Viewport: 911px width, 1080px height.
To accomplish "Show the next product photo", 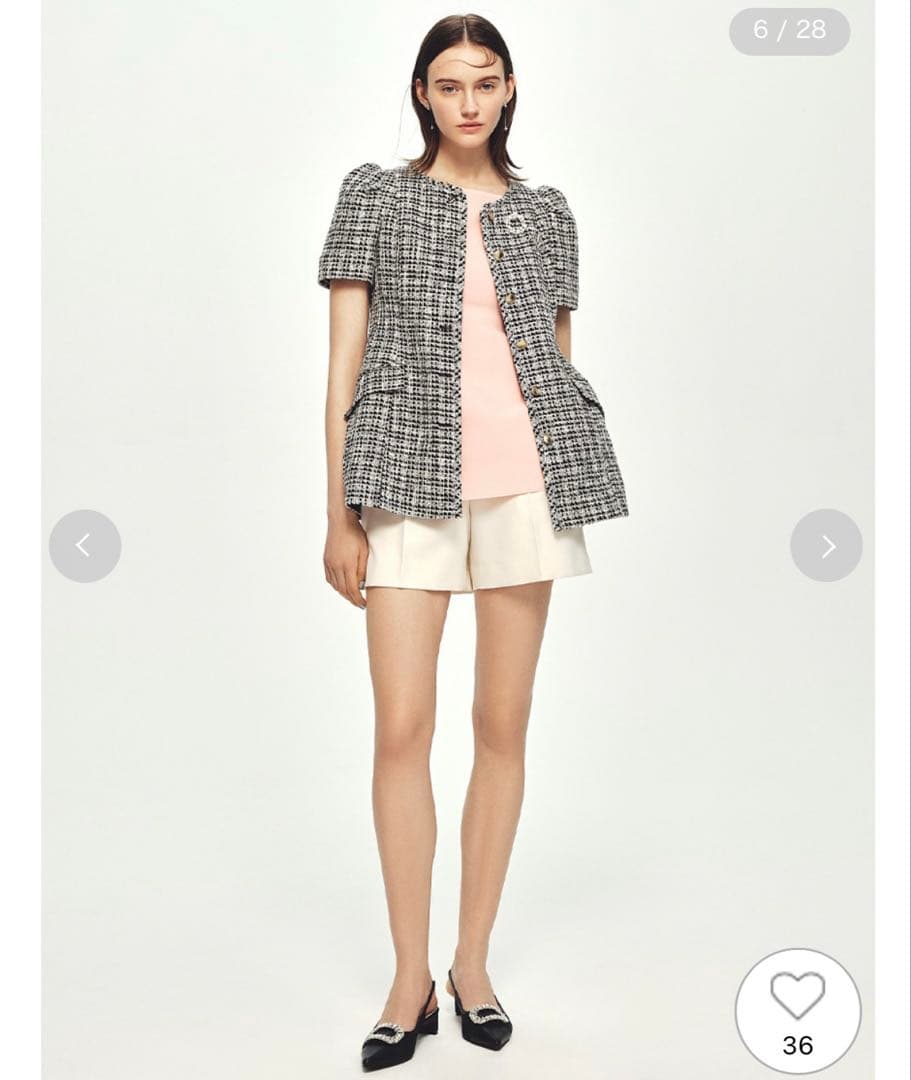I will [826, 546].
